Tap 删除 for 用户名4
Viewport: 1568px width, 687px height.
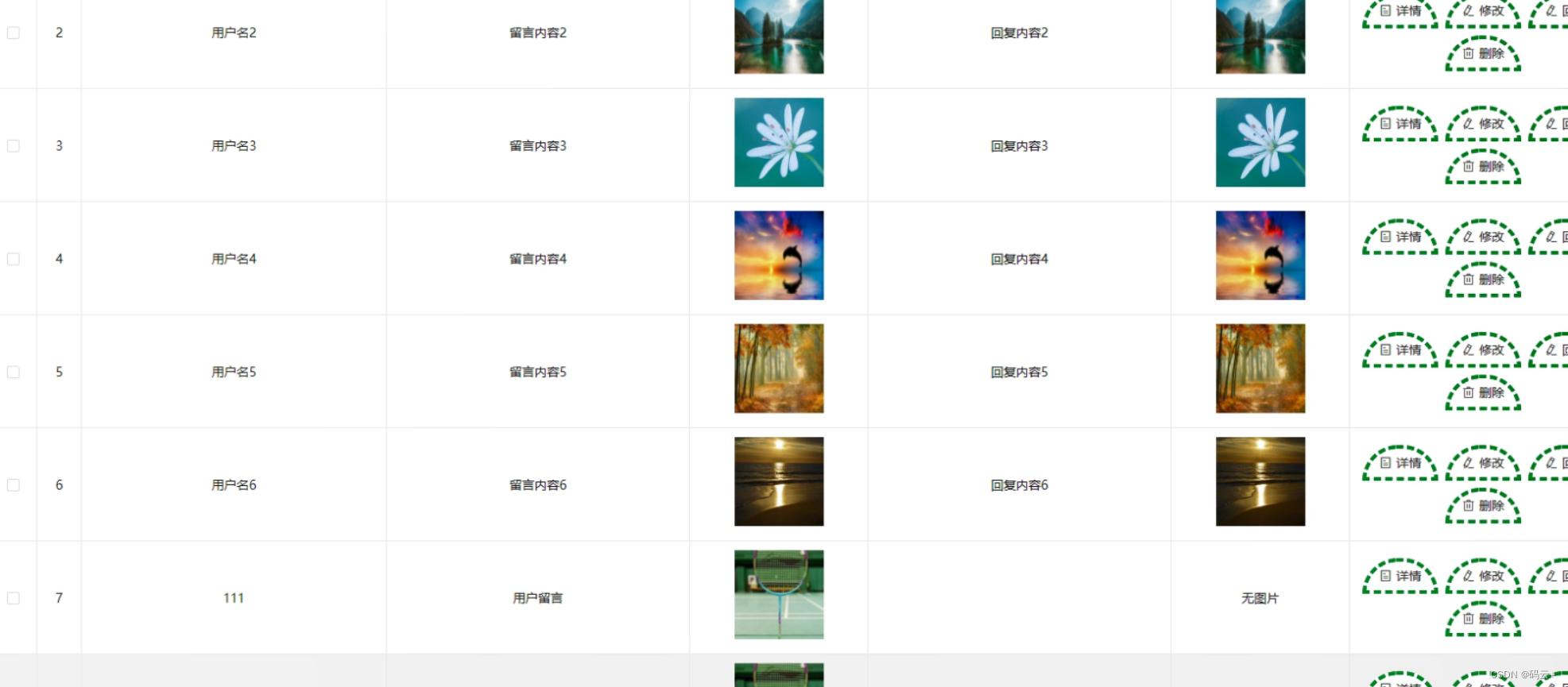1483,280
